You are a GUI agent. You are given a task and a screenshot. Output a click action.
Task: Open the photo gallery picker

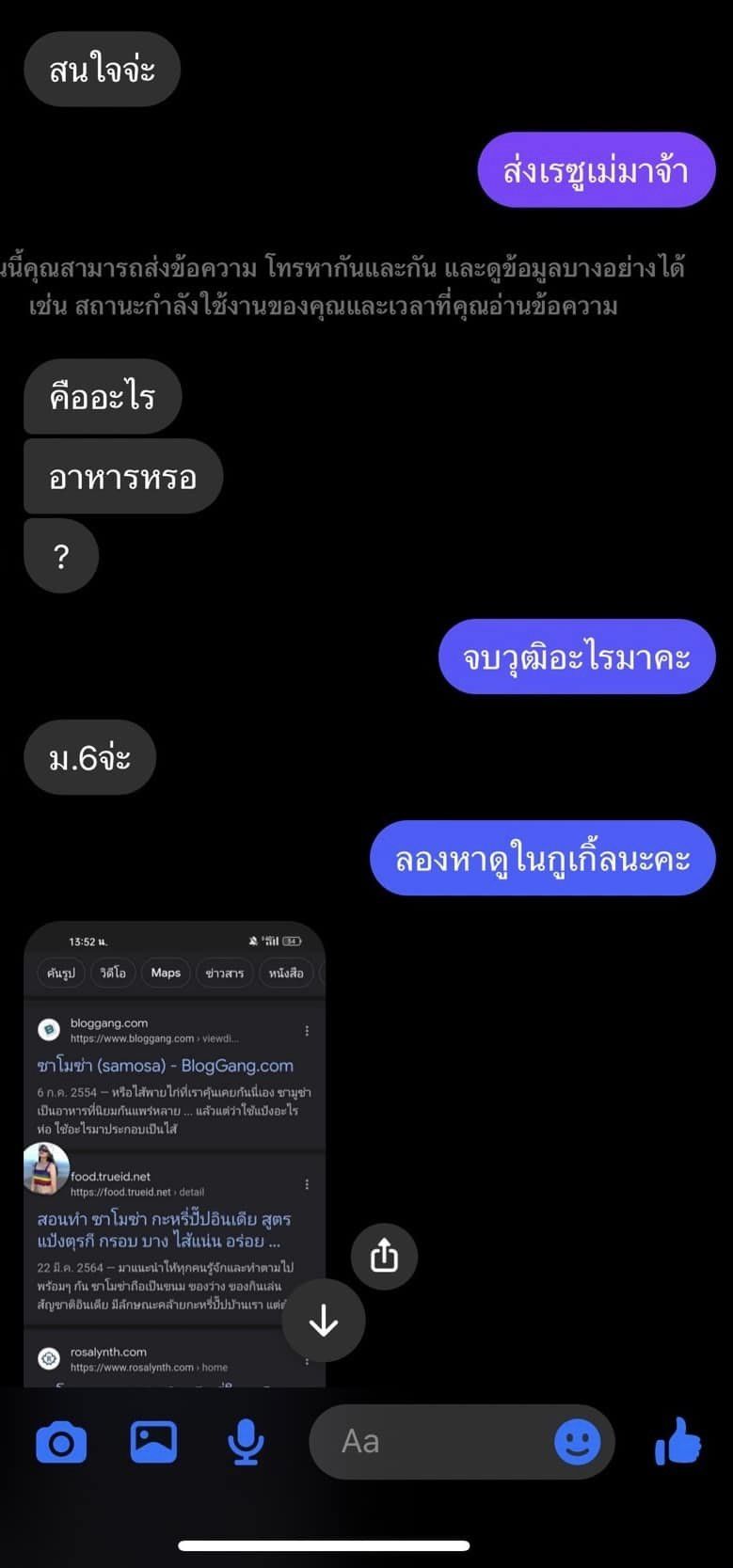(x=152, y=1441)
